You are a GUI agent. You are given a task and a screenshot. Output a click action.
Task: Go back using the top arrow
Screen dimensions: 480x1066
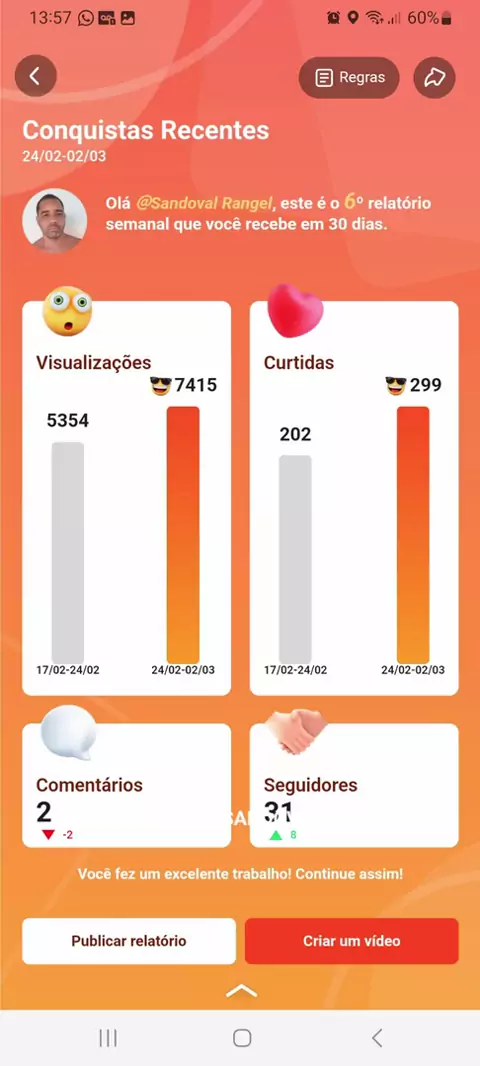pyautogui.click(x=35, y=76)
